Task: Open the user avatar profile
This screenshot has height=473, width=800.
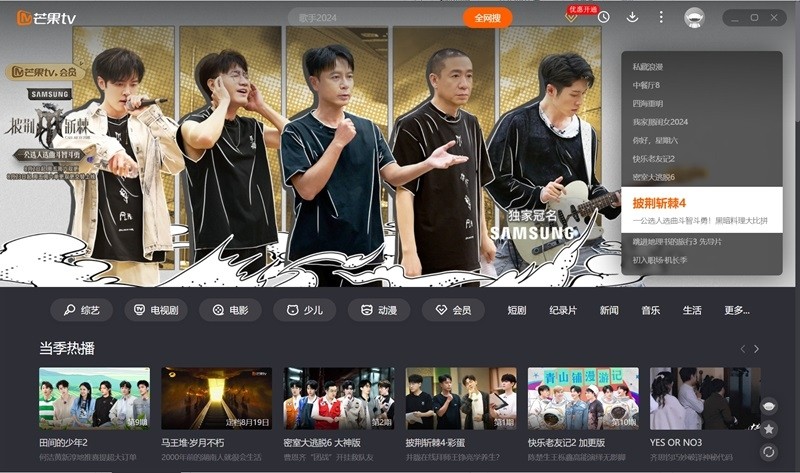Action: 694,18
